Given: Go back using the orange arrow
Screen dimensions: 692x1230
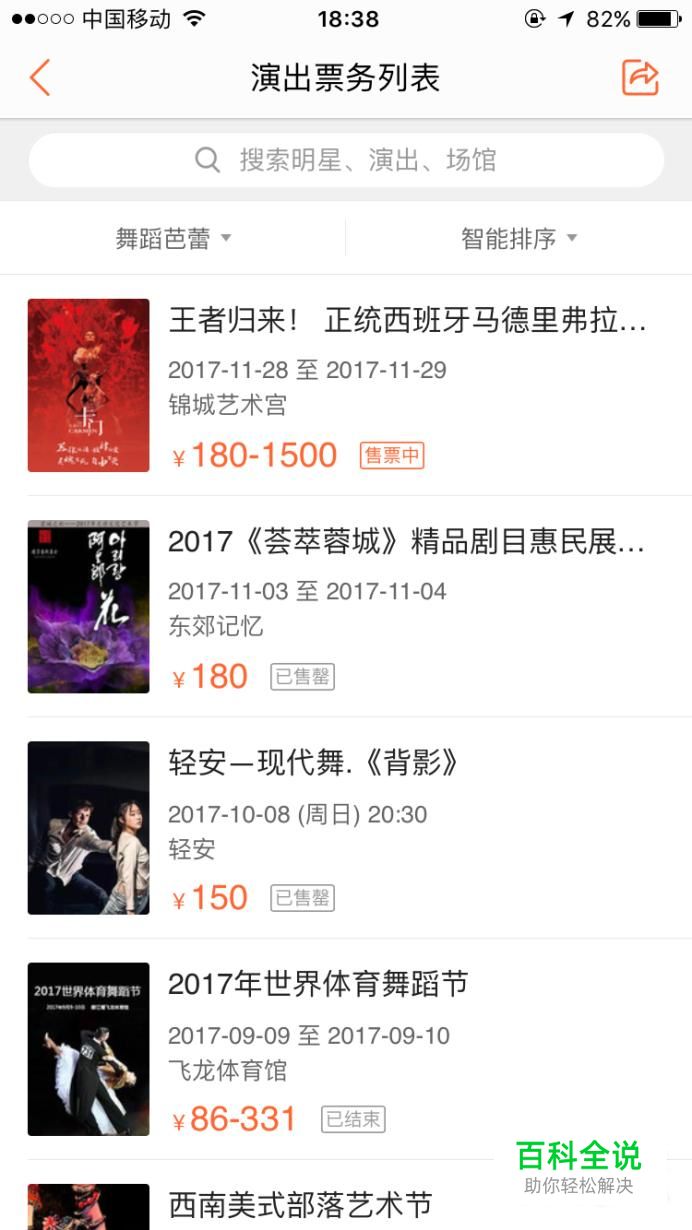Looking at the screenshot, I should tap(40, 78).
